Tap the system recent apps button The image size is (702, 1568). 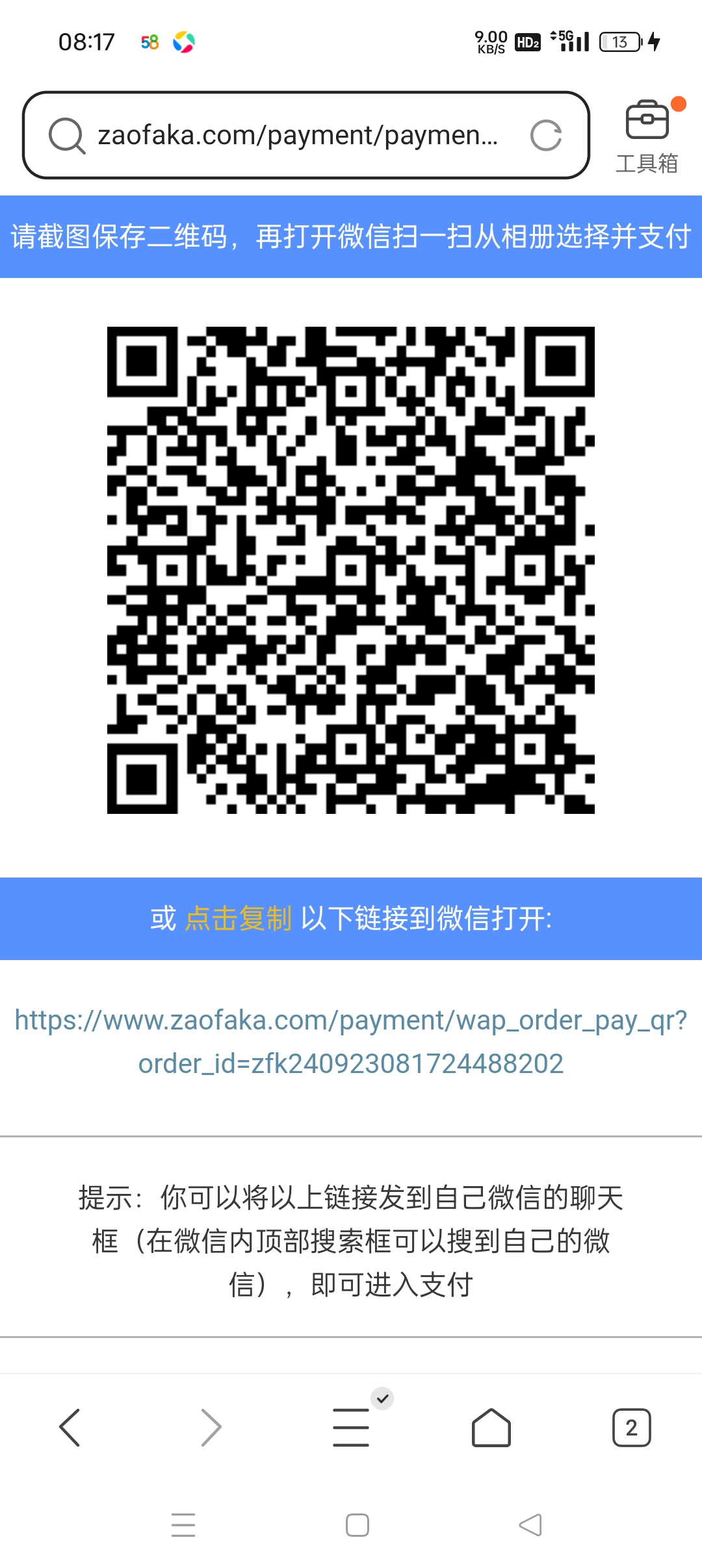183,1525
